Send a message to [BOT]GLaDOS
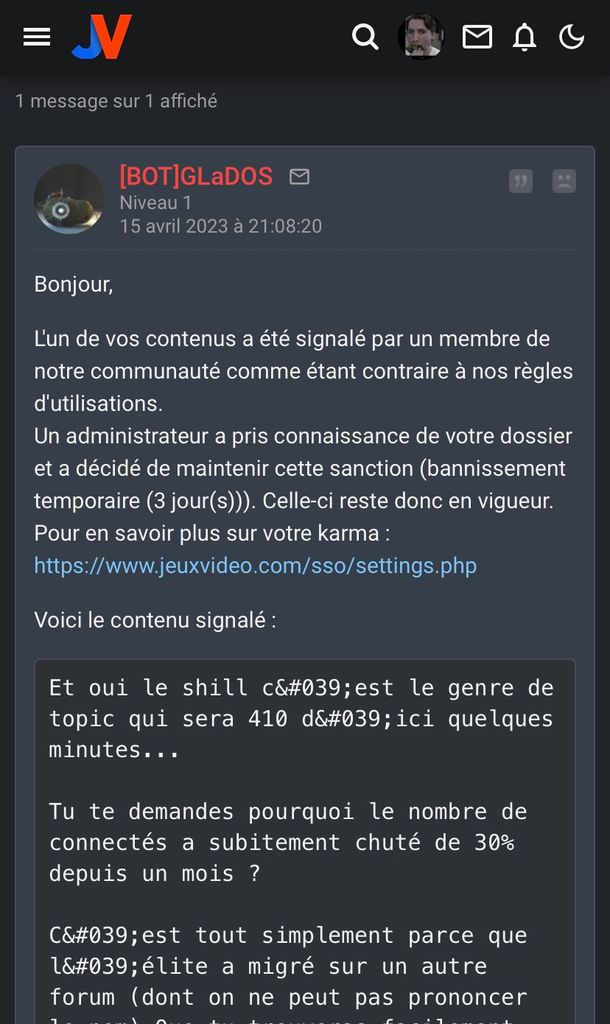The image size is (610, 1024). click(299, 177)
